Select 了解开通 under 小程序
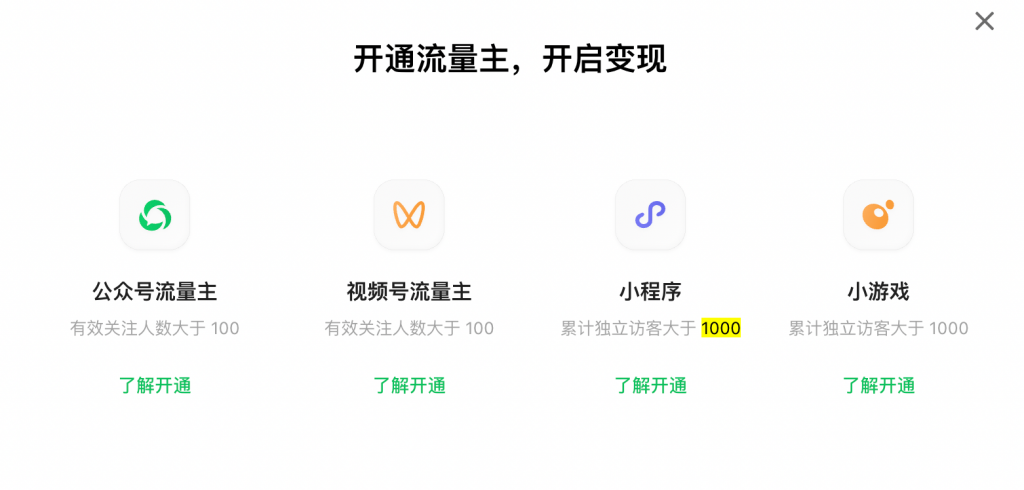 tap(650, 385)
